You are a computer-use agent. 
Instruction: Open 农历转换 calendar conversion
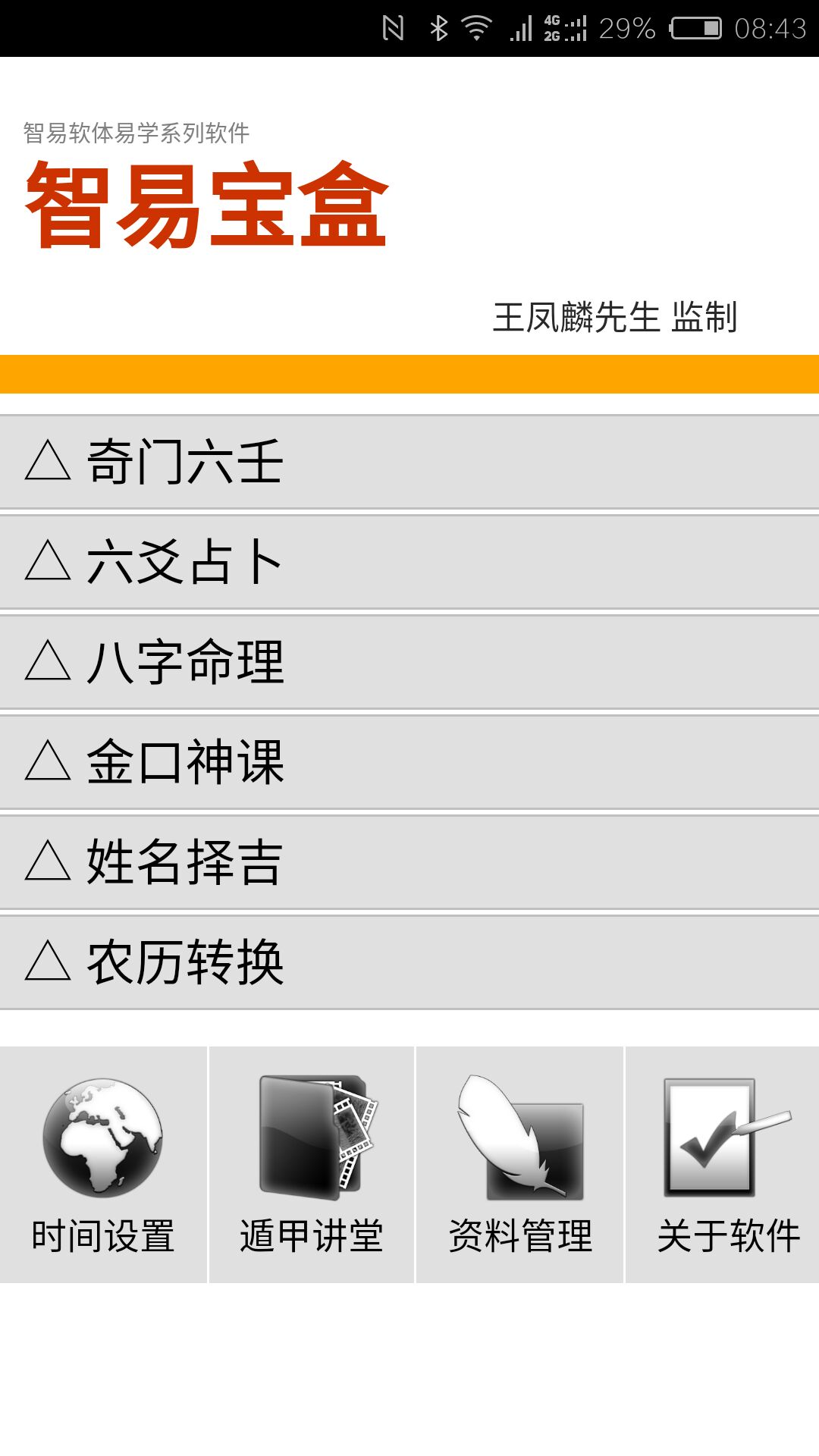click(x=409, y=962)
